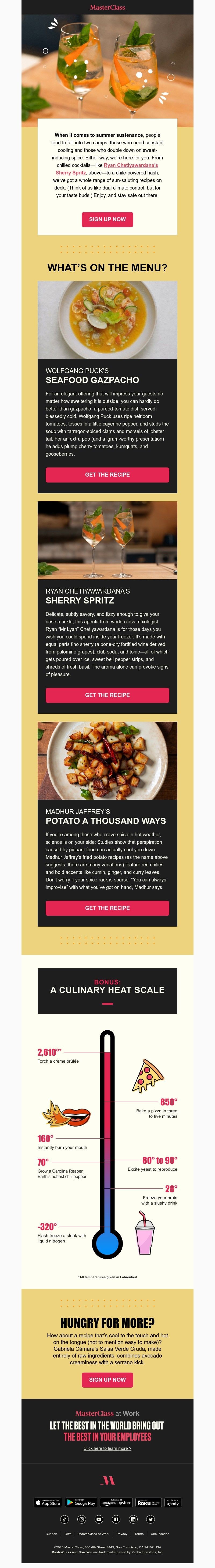Image resolution: width=215 pixels, height=1568 pixels.
Task: Get the Sherry Spritz recipe
Action: (x=107, y=695)
